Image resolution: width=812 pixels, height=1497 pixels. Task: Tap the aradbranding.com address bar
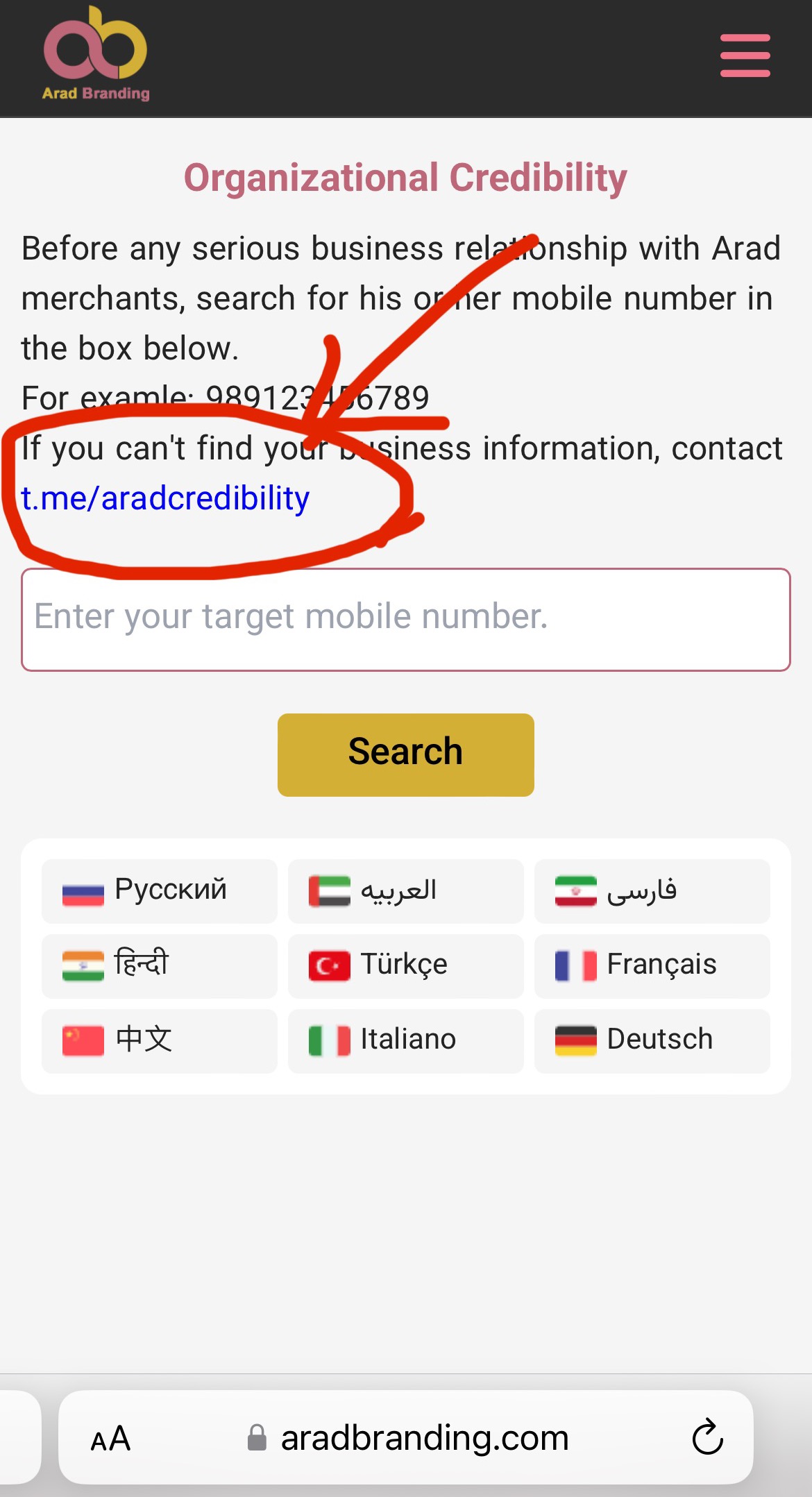tap(423, 1439)
